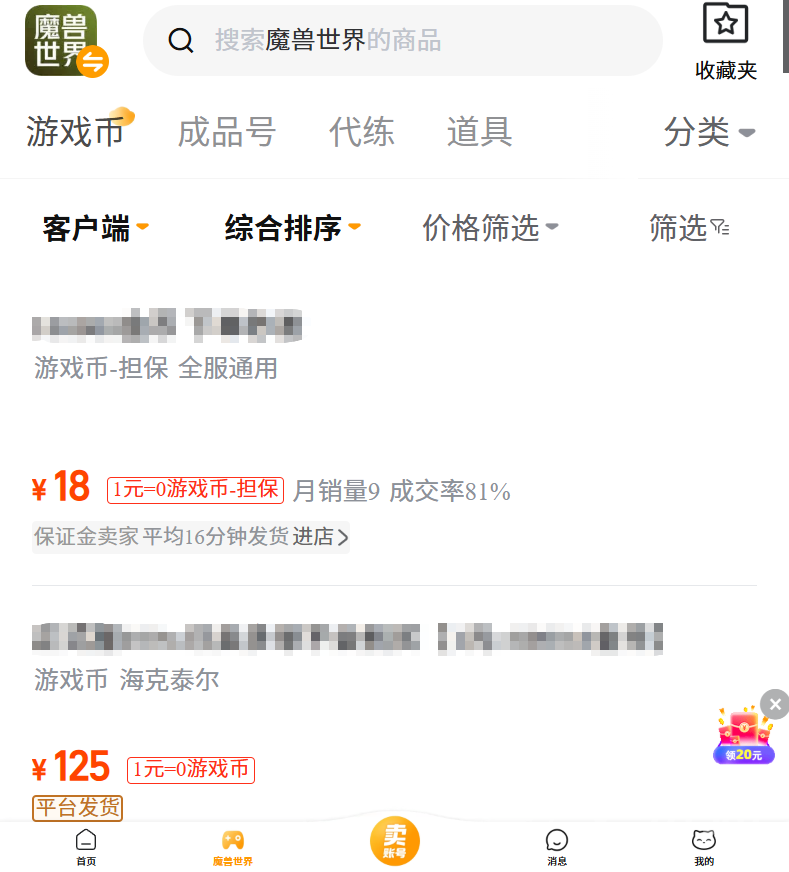This screenshot has width=789, height=872.
Task: Claim the 领20元 red packet
Action: [743, 738]
